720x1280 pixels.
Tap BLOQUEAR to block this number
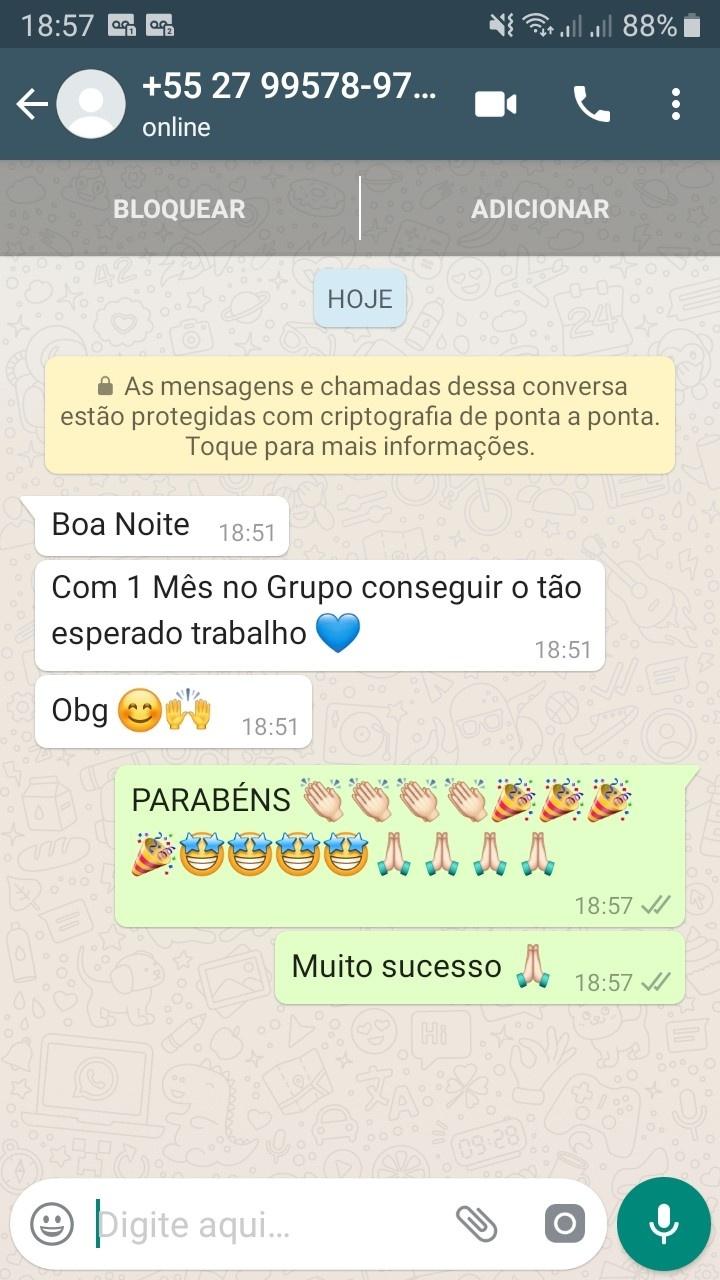click(x=179, y=209)
